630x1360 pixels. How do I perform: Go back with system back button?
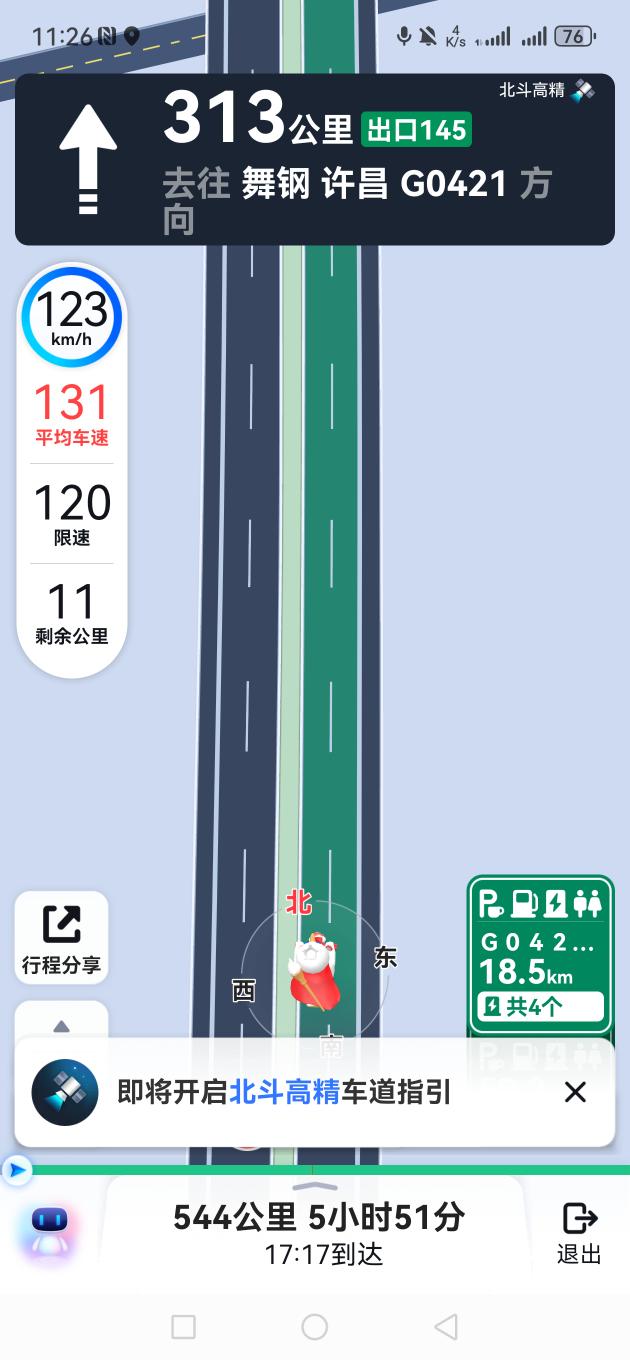click(x=445, y=1326)
